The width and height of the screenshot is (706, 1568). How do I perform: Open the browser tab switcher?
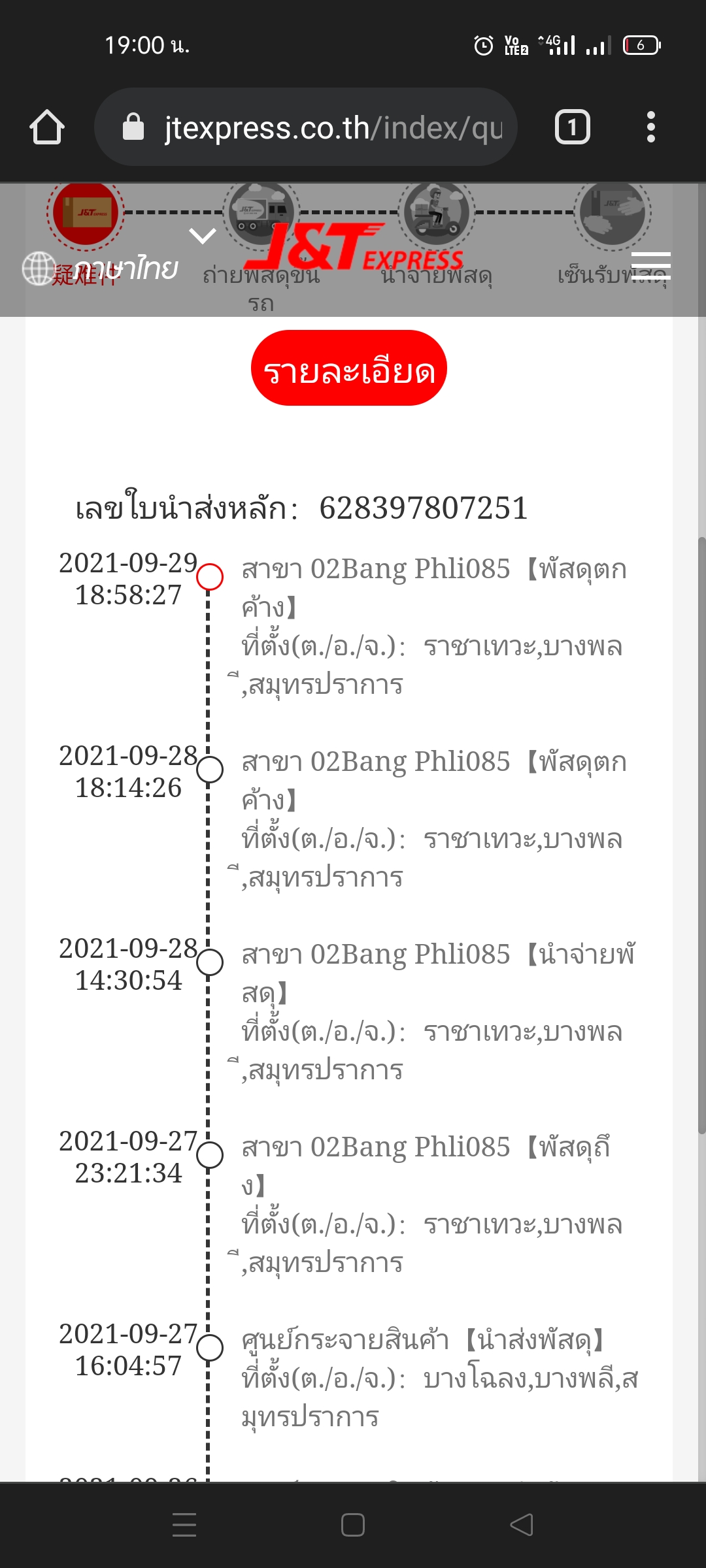572,127
